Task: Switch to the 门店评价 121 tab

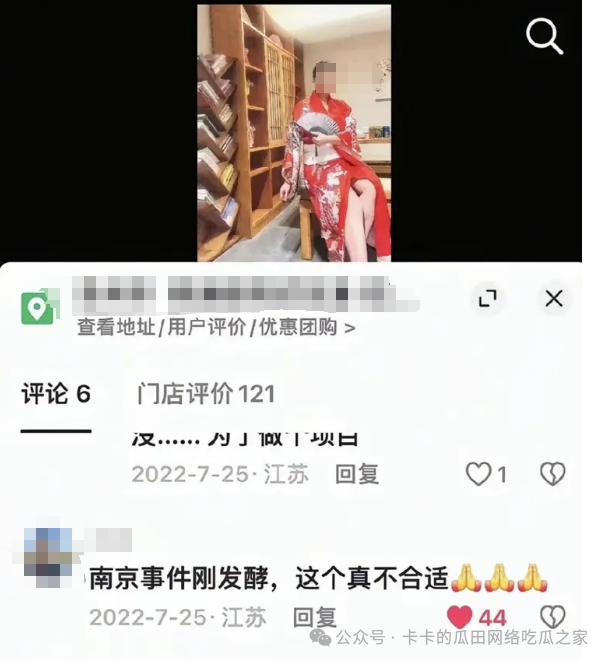Action: 206,394
